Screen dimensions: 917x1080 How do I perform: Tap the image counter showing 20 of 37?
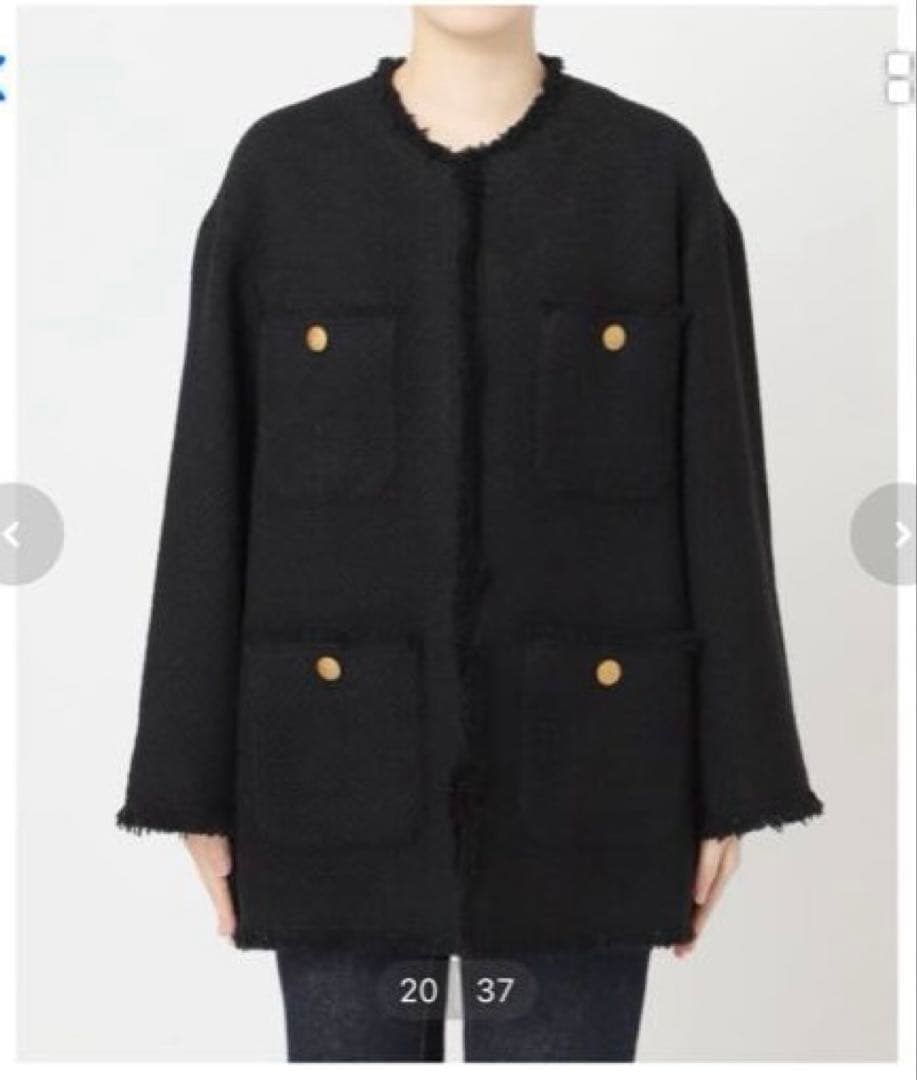coord(459,990)
